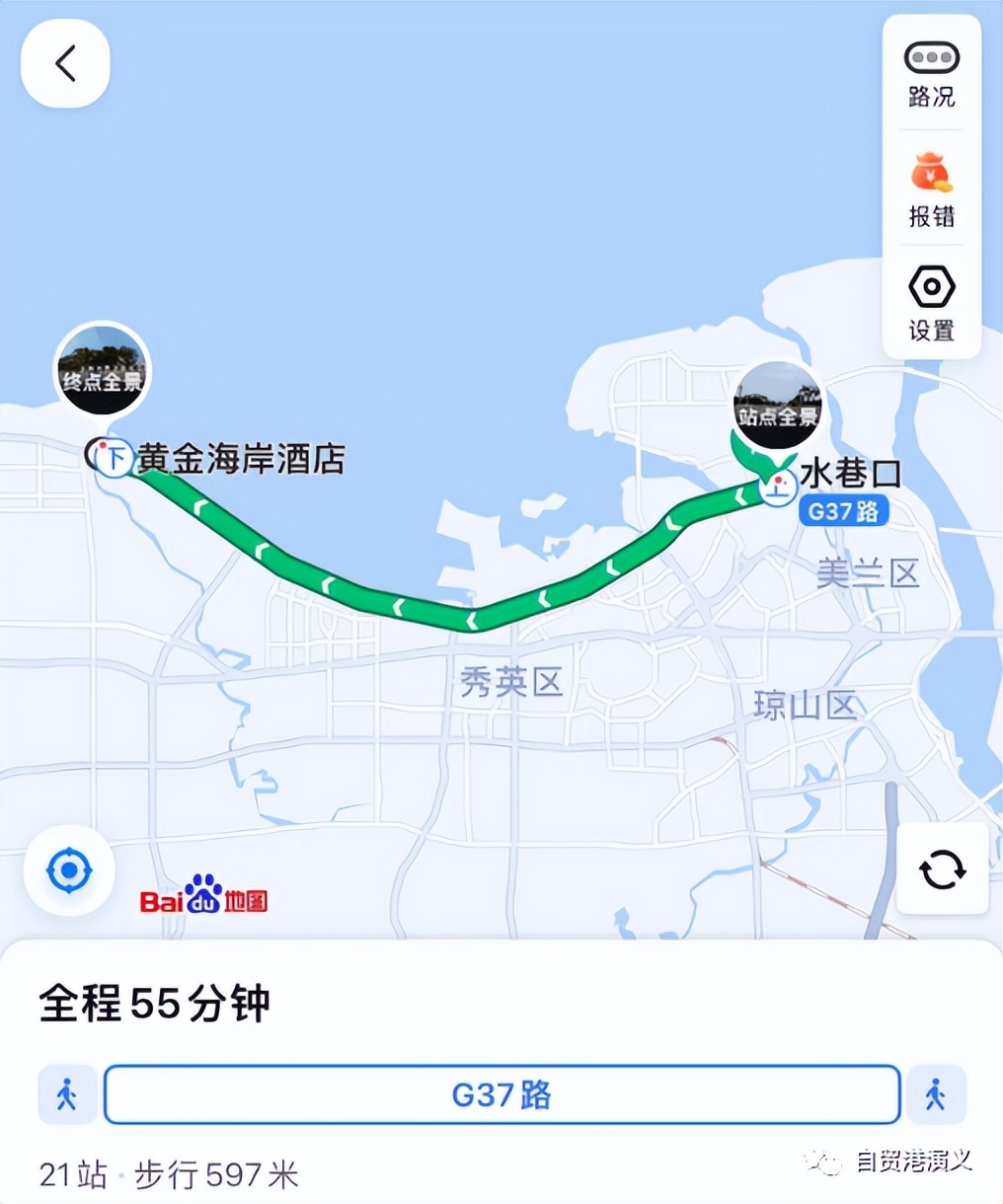Select the walking icon after G37路
Image resolution: width=1003 pixels, height=1204 pixels.
tap(935, 1094)
